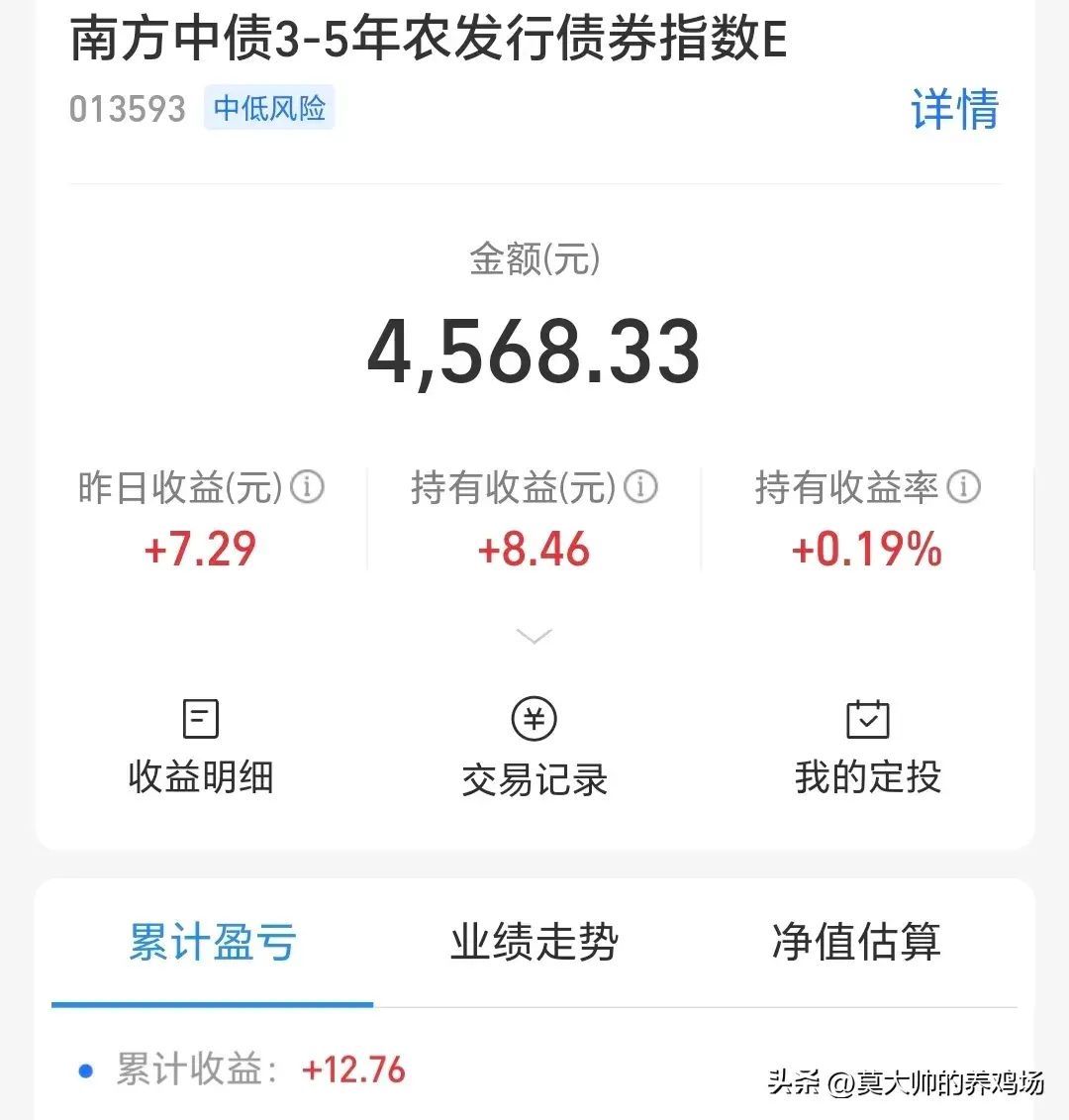Click the ¥ circle icon above 交易记录
The width and height of the screenshot is (1069, 1120).
point(534,717)
